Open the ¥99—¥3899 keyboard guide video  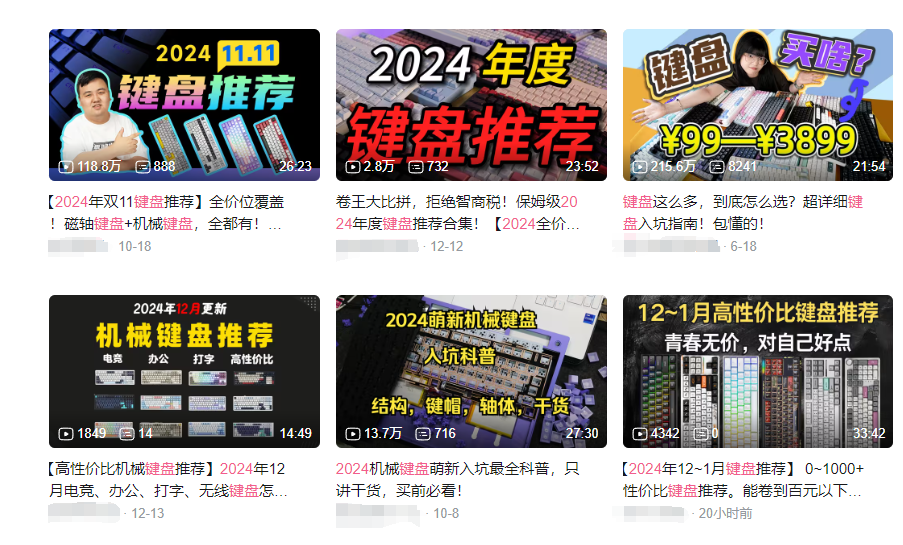pos(757,104)
